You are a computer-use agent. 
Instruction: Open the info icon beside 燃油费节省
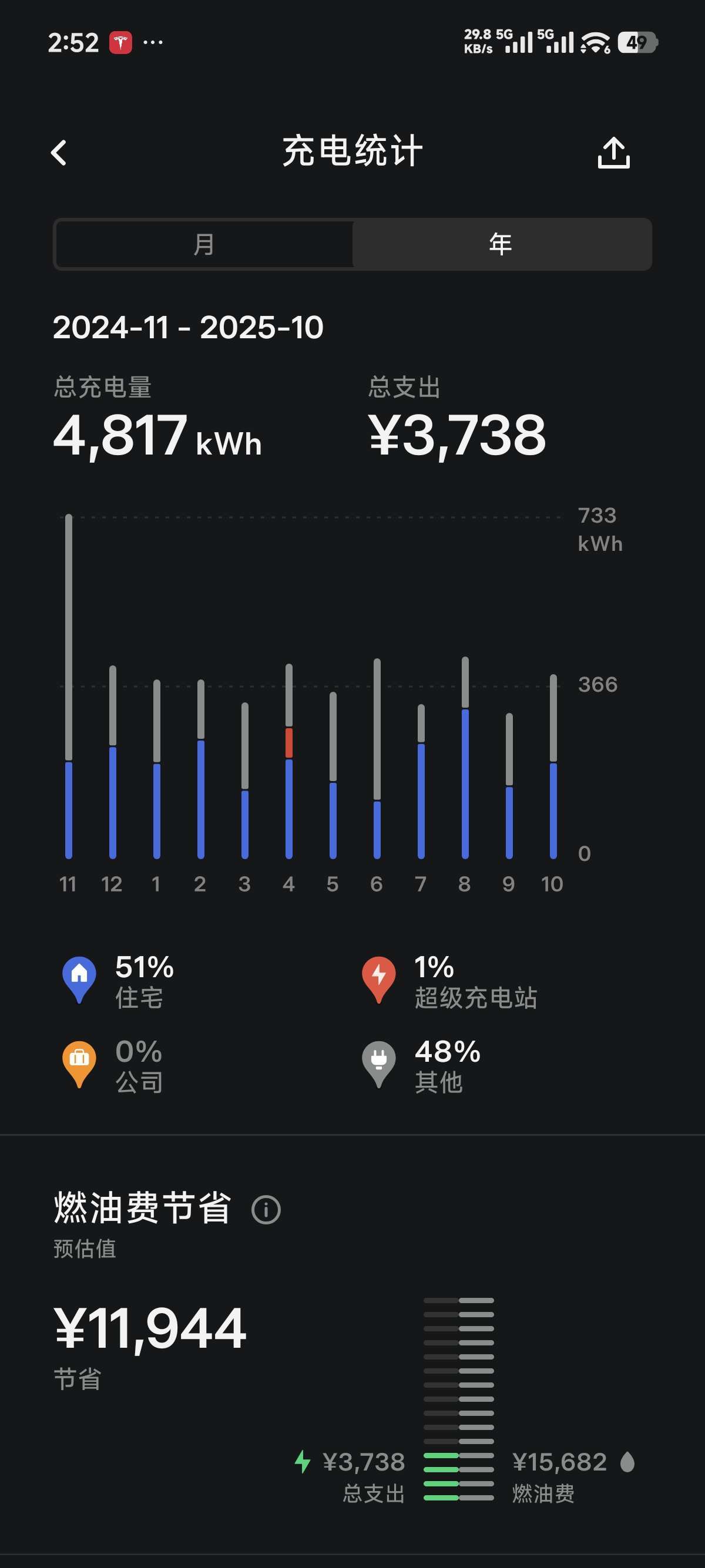[266, 1210]
